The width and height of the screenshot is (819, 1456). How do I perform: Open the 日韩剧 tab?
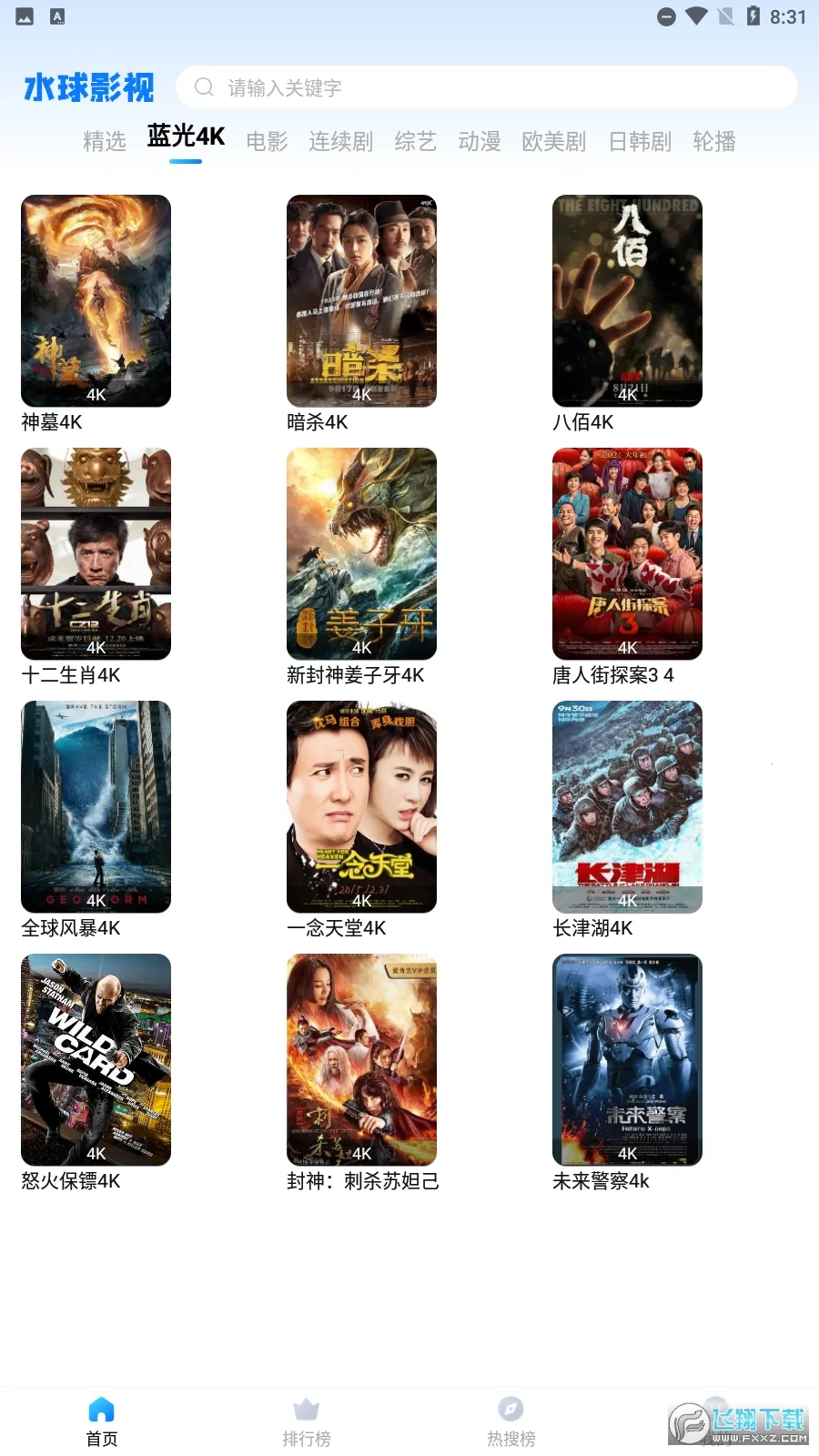[640, 141]
